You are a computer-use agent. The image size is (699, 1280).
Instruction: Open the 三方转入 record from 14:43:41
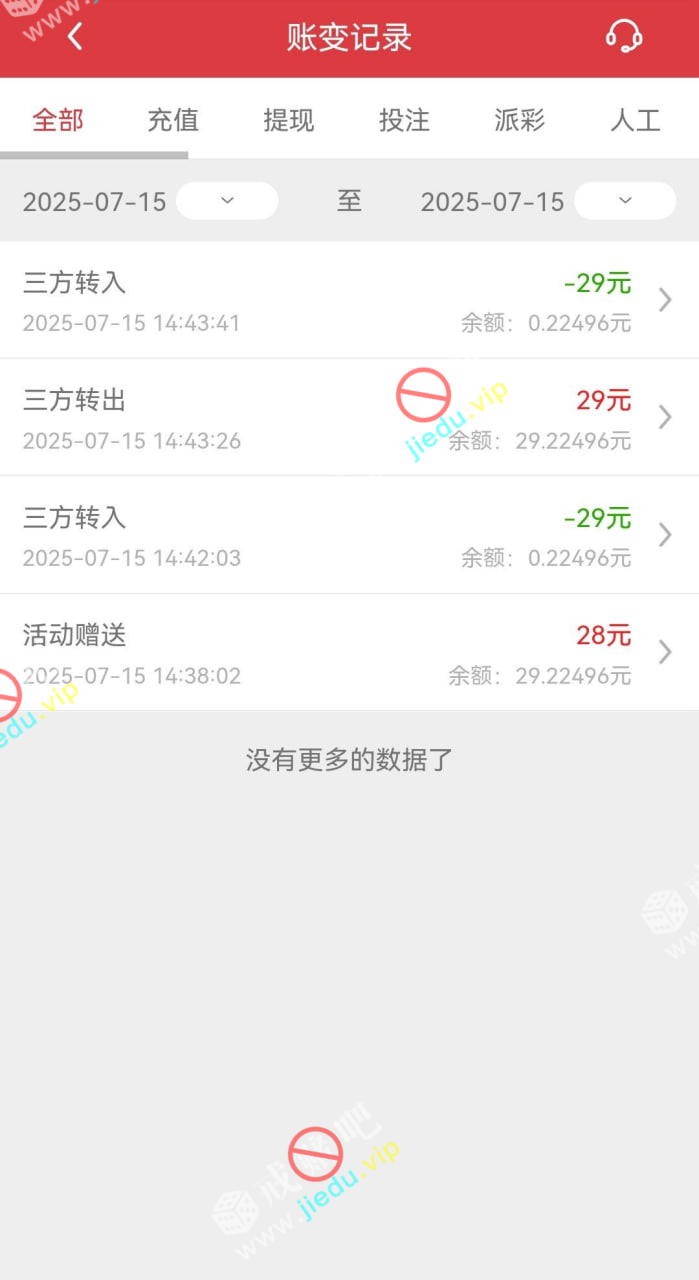point(349,300)
